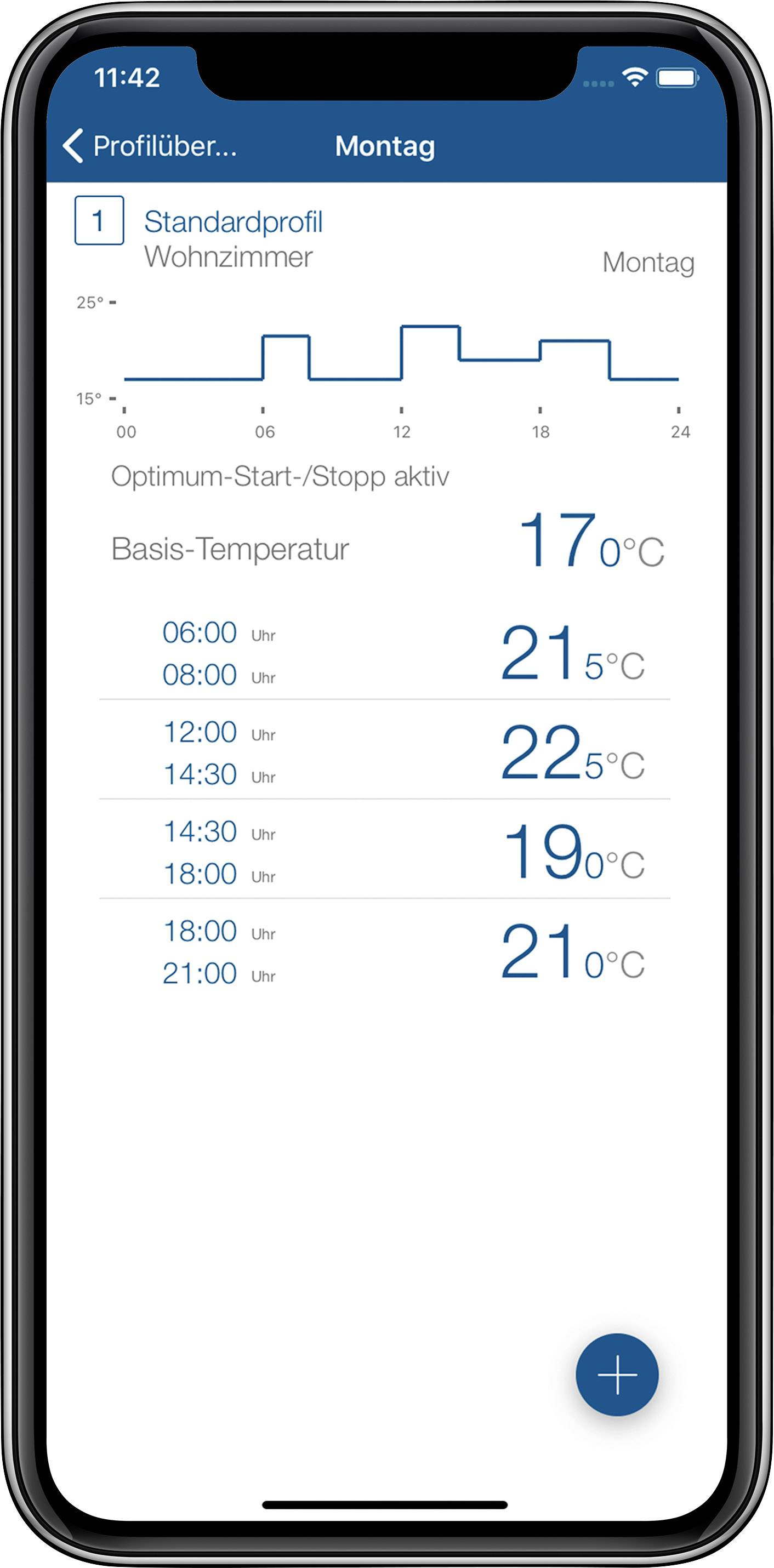The height and width of the screenshot is (1568, 774).
Task: Go back to Profilübersicht
Action: click(x=149, y=146)
